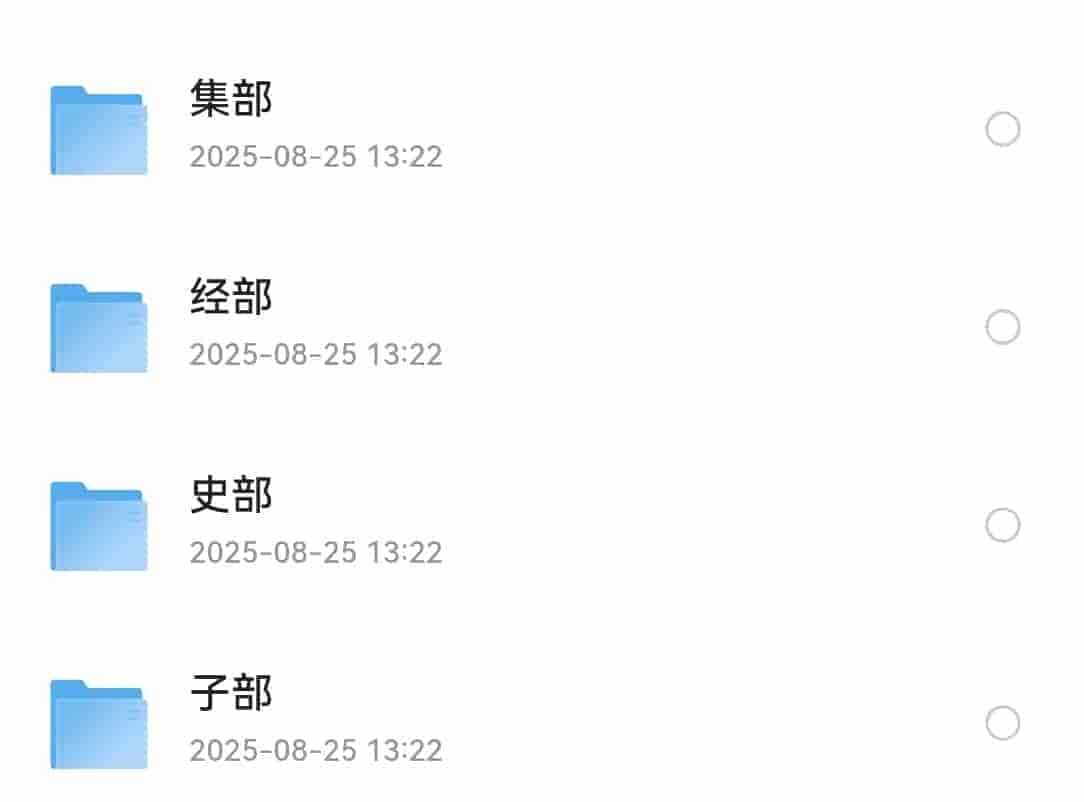This screenshot has height=802, width=1084.
Task: Open the 子部 folder
Action: click(231, 694)
